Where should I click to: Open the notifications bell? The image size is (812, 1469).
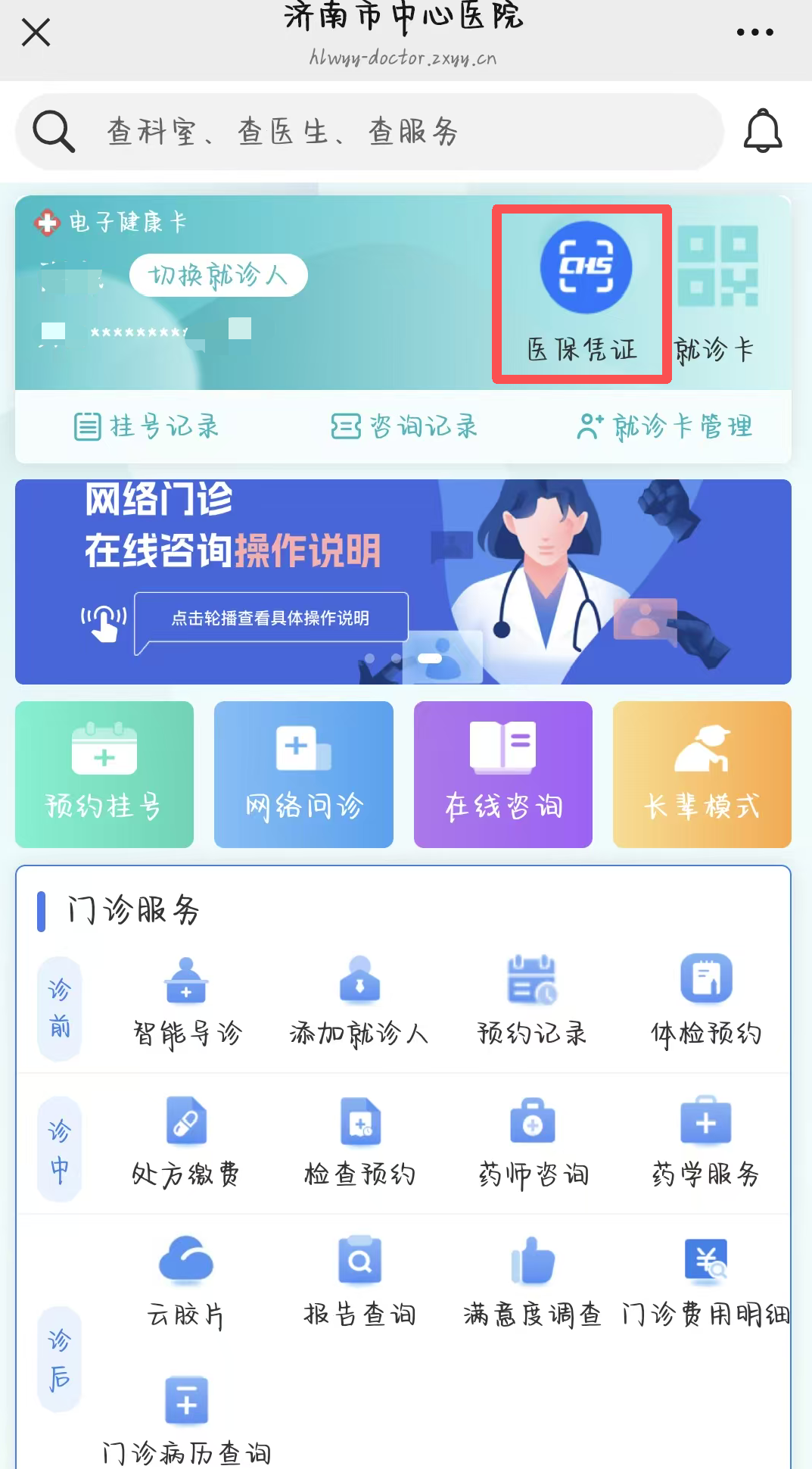click(x=762, y=131)
